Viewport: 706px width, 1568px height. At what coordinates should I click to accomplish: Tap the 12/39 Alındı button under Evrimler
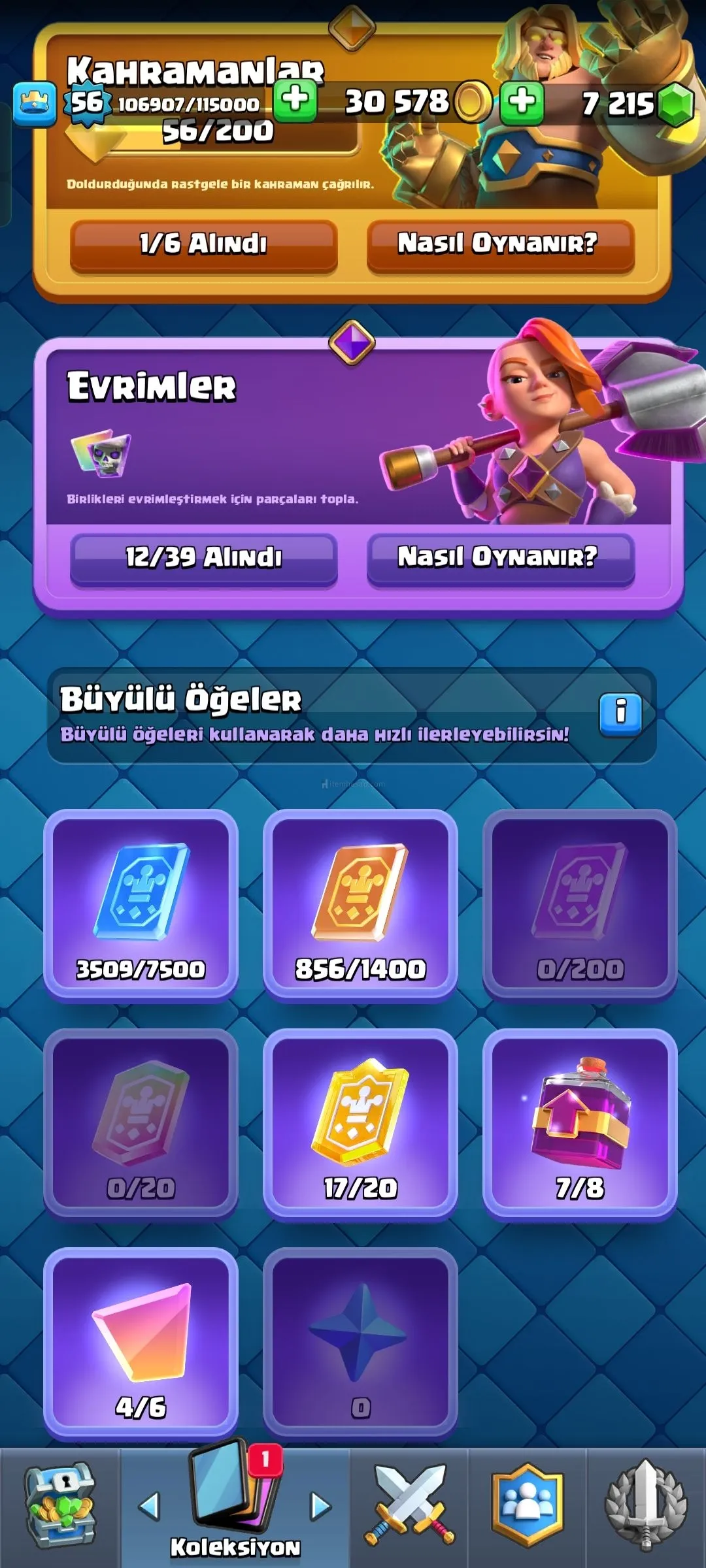203,558
